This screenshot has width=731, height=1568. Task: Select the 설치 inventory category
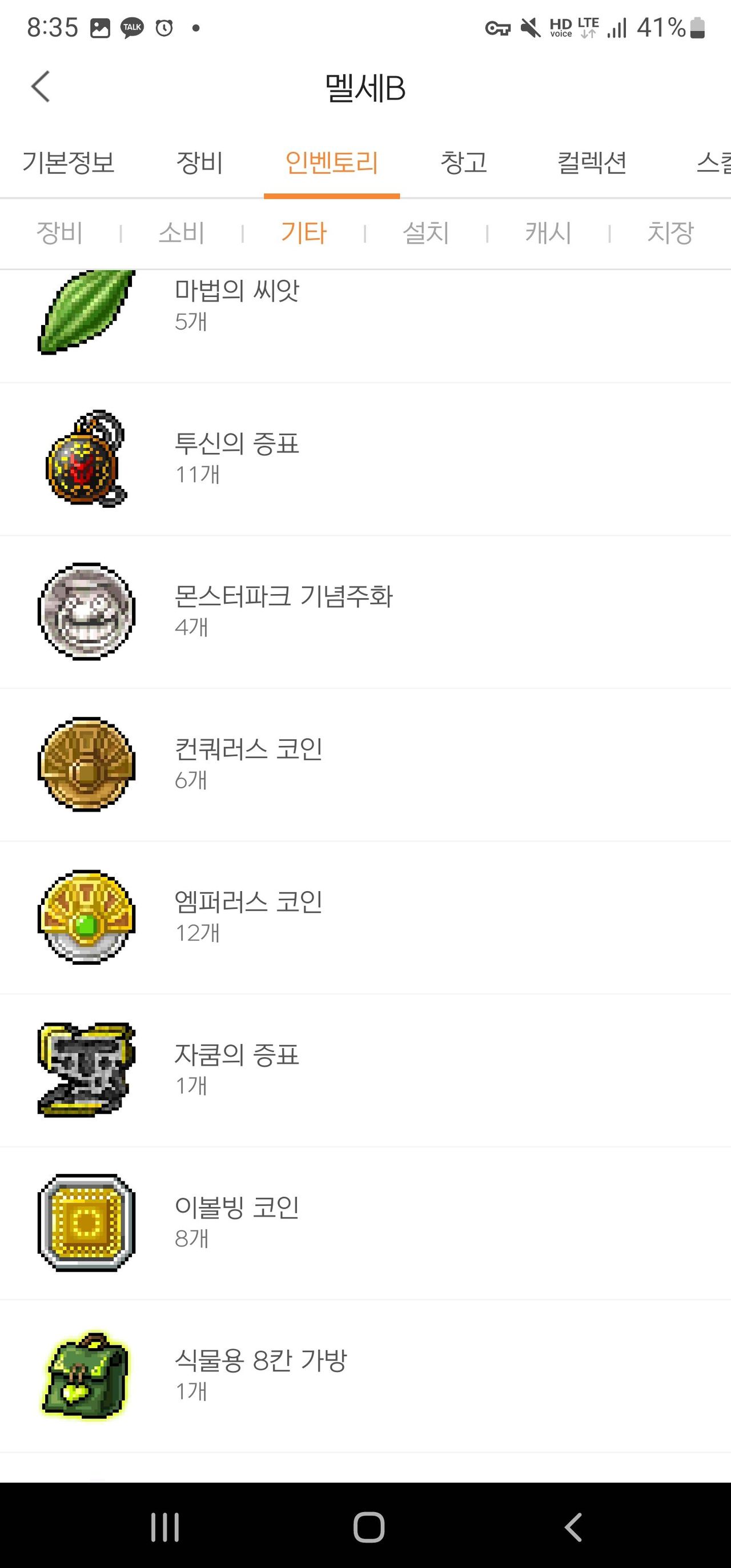point(426,232)
